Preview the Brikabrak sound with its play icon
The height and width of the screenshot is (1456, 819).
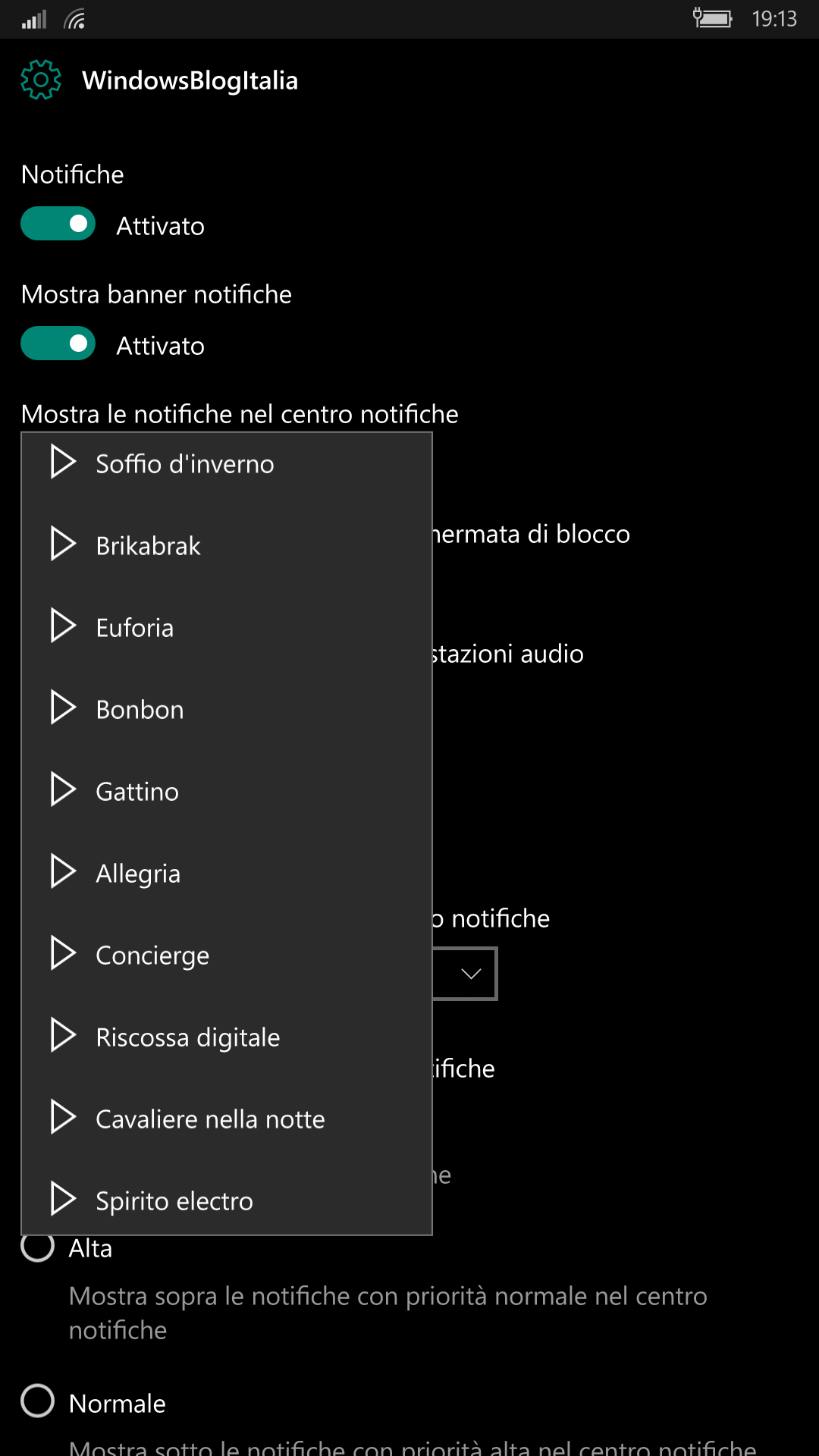coord(63,544)
